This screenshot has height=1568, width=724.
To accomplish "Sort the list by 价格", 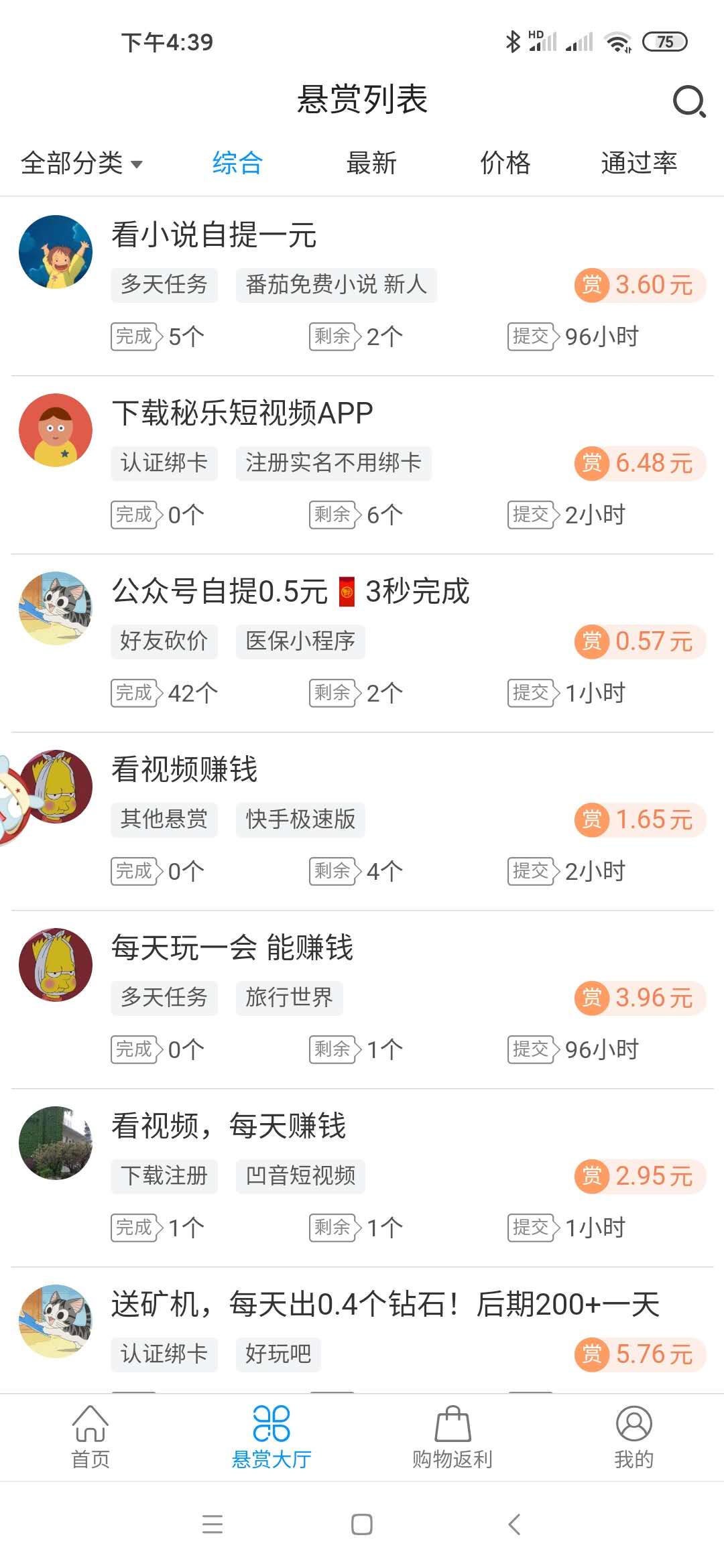I will click(x=505, y=163).
